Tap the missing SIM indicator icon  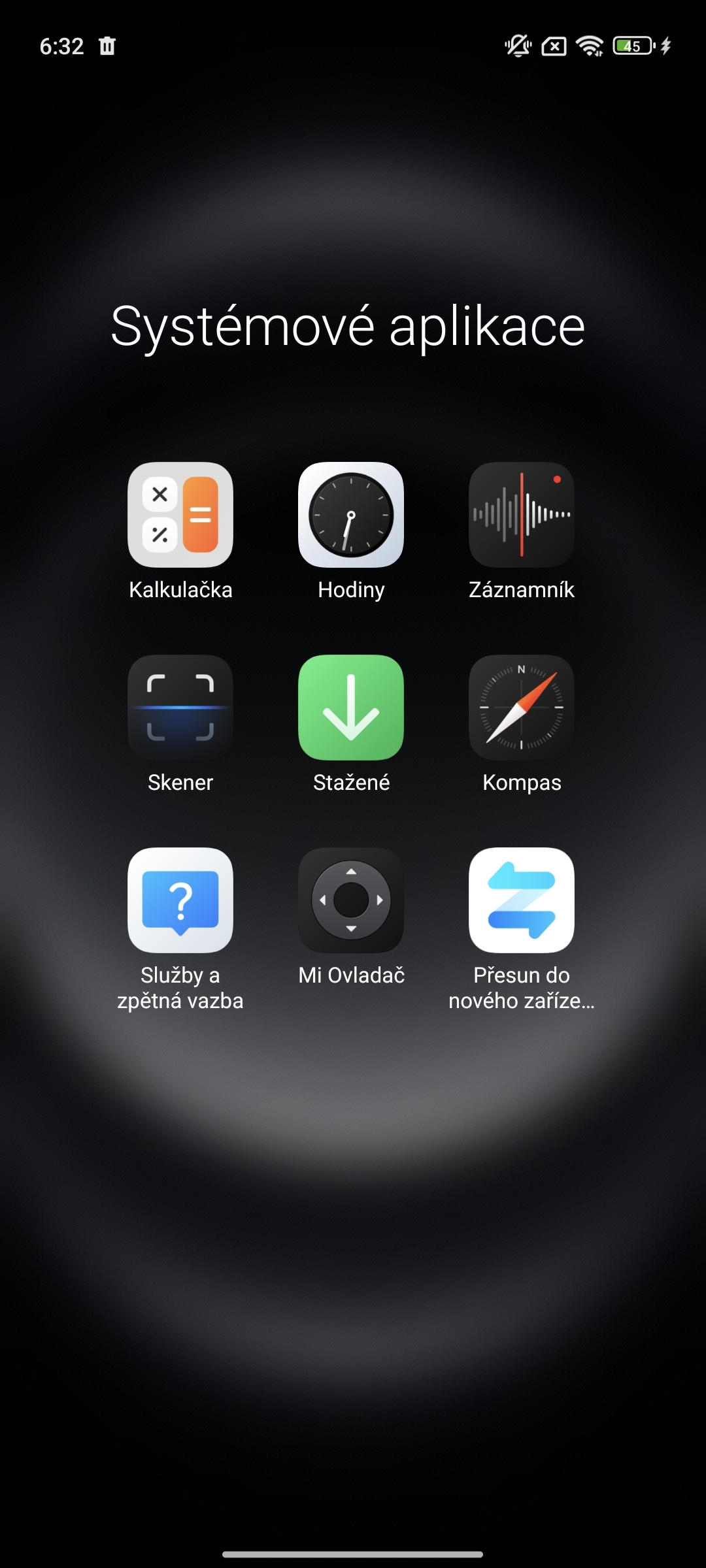(554, 47)
